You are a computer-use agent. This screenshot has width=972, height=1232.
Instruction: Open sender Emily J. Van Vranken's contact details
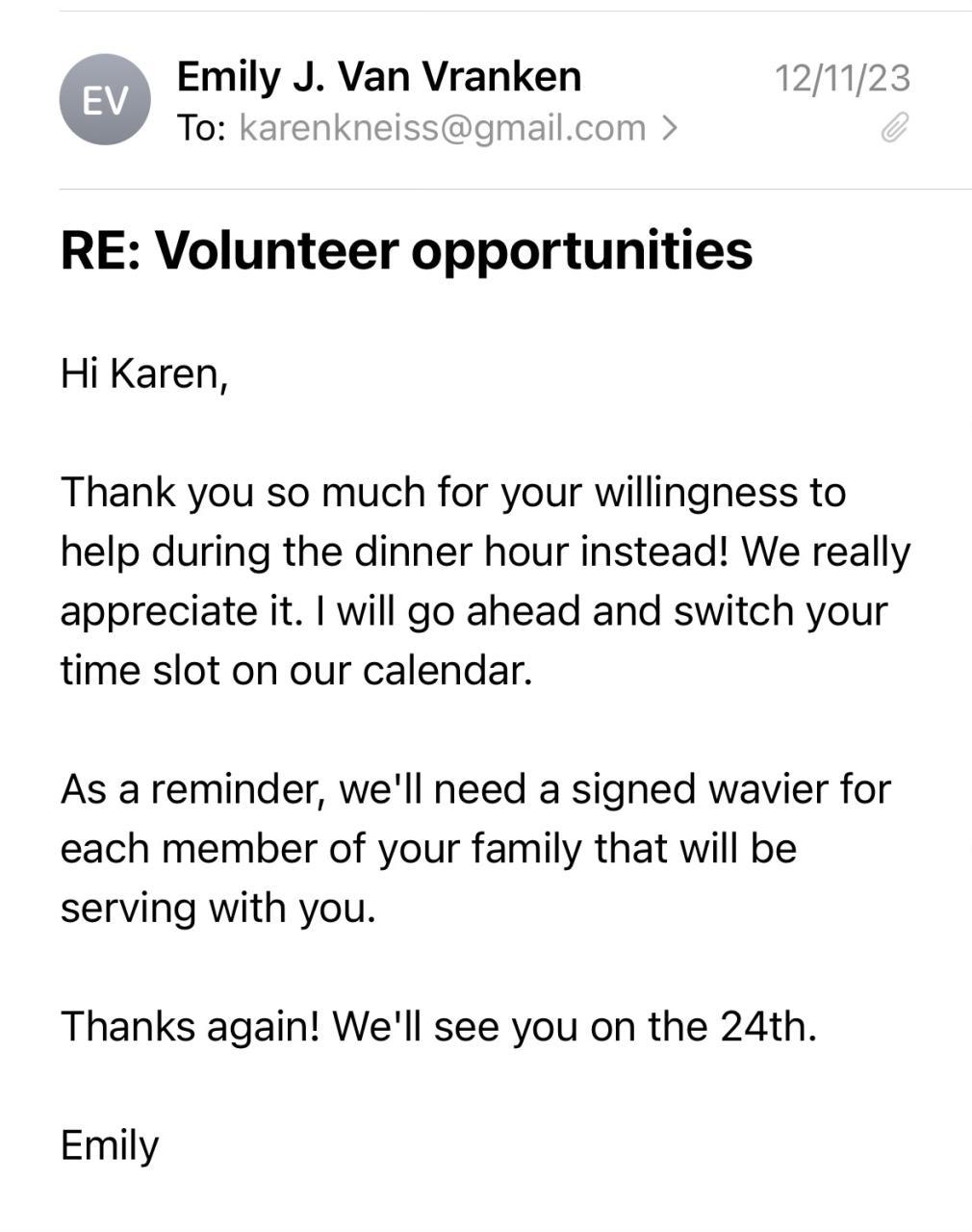(x=378, y=77)
